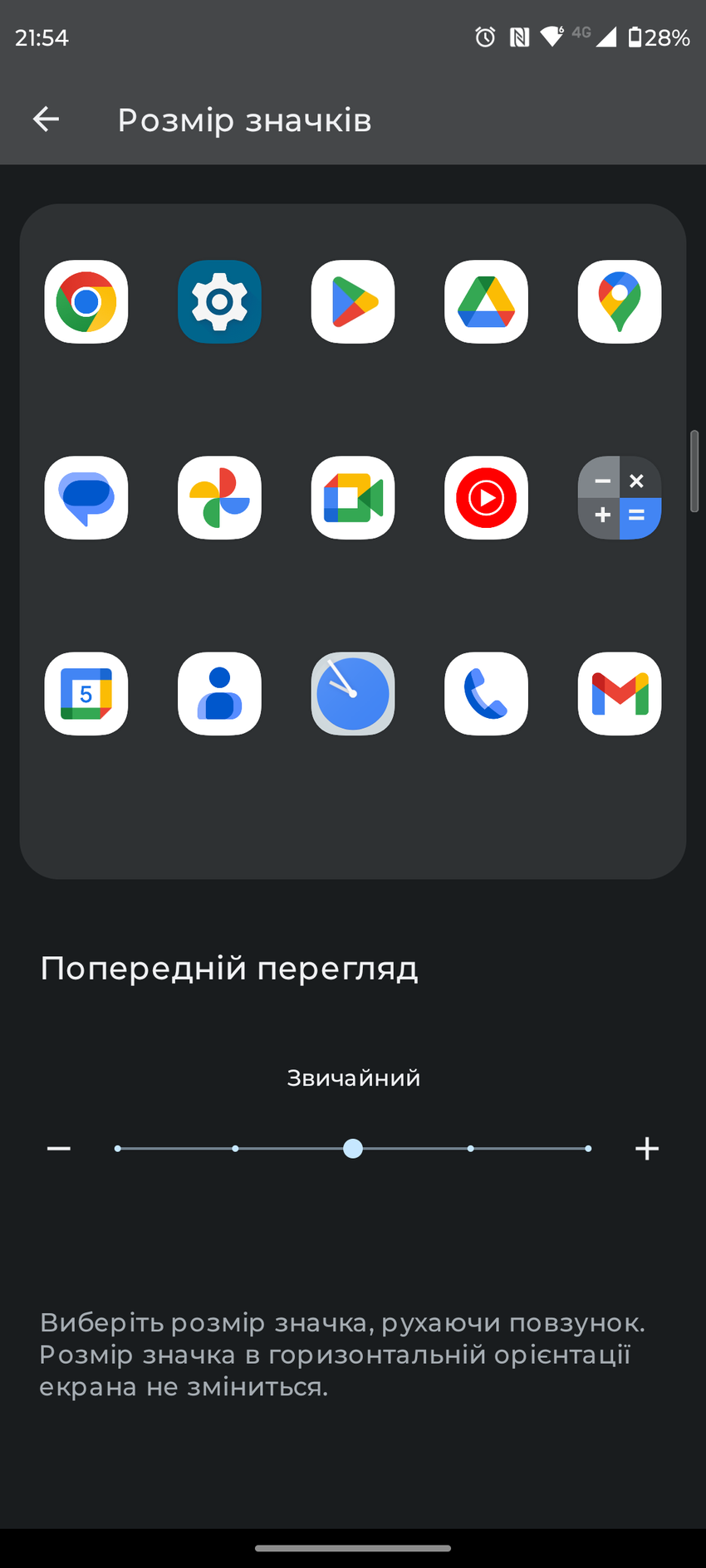706x1568 pixels.
Task: Decrease icon size with the minus button
Action: click(x=59, y=1148)
